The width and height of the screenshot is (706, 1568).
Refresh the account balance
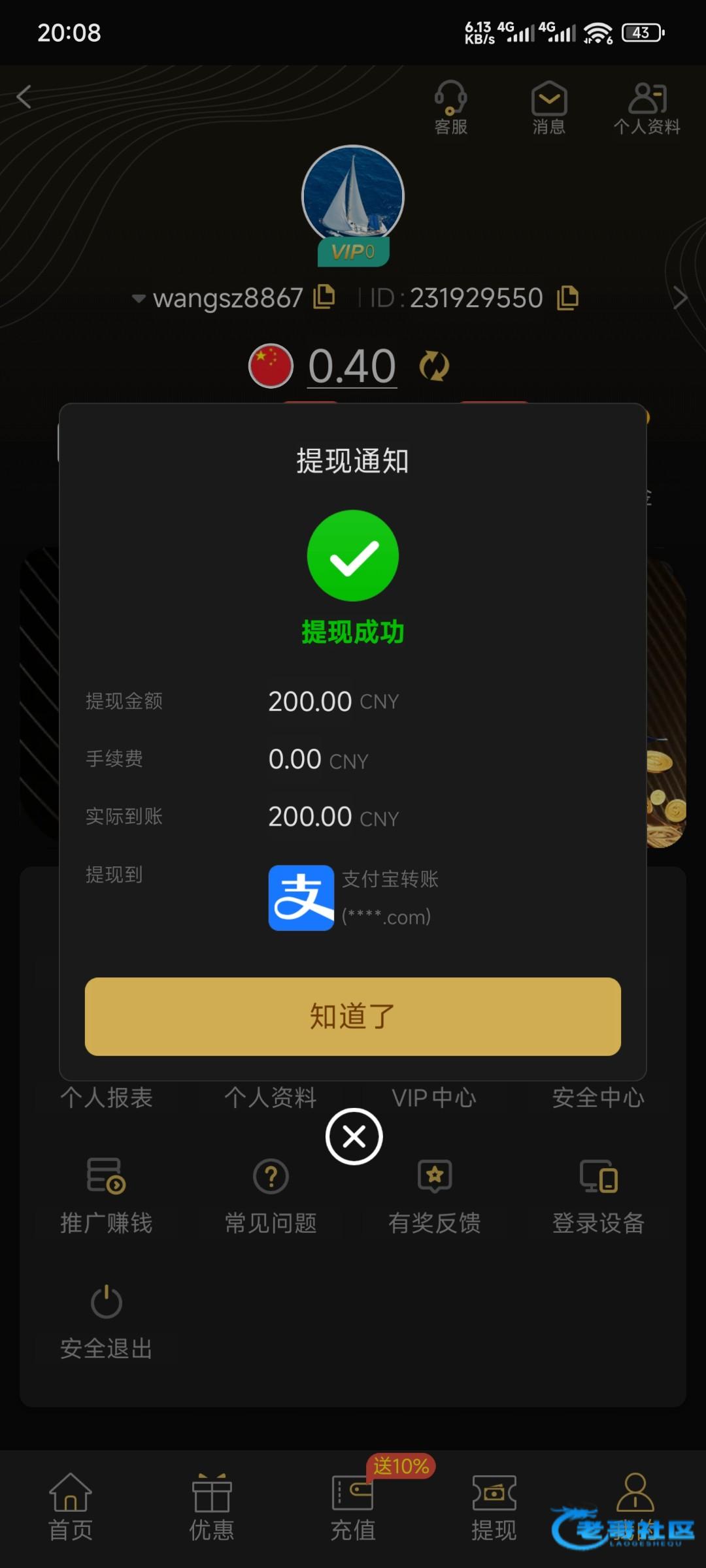click(x=434, y=366)
